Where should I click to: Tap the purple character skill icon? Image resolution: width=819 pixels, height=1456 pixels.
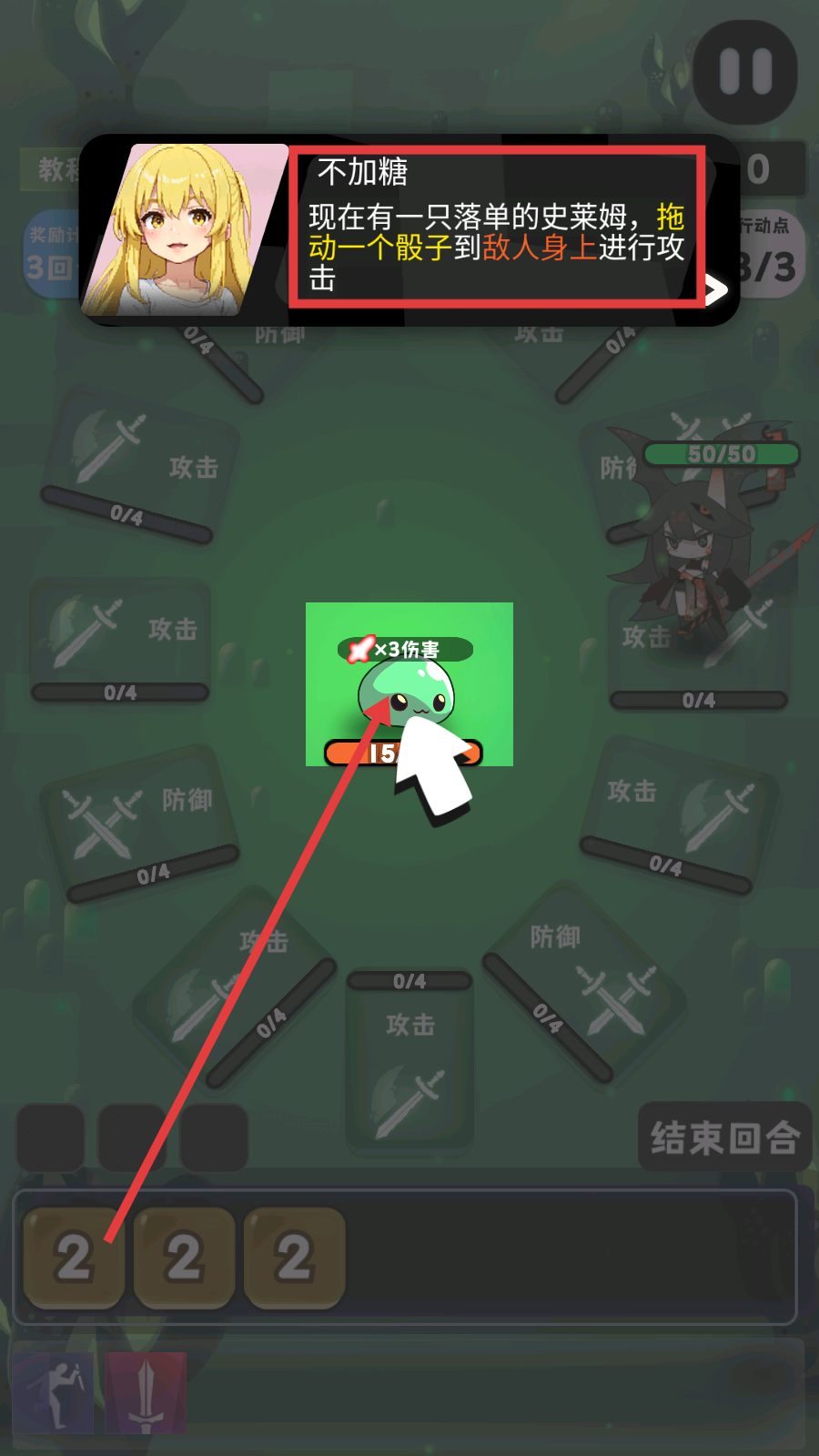[54, 1392]
